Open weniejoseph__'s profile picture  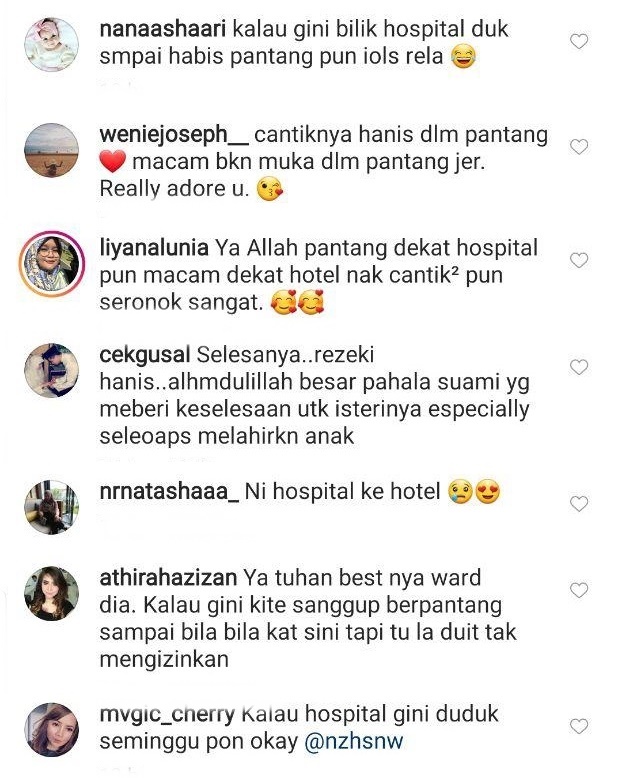(51, 151)
